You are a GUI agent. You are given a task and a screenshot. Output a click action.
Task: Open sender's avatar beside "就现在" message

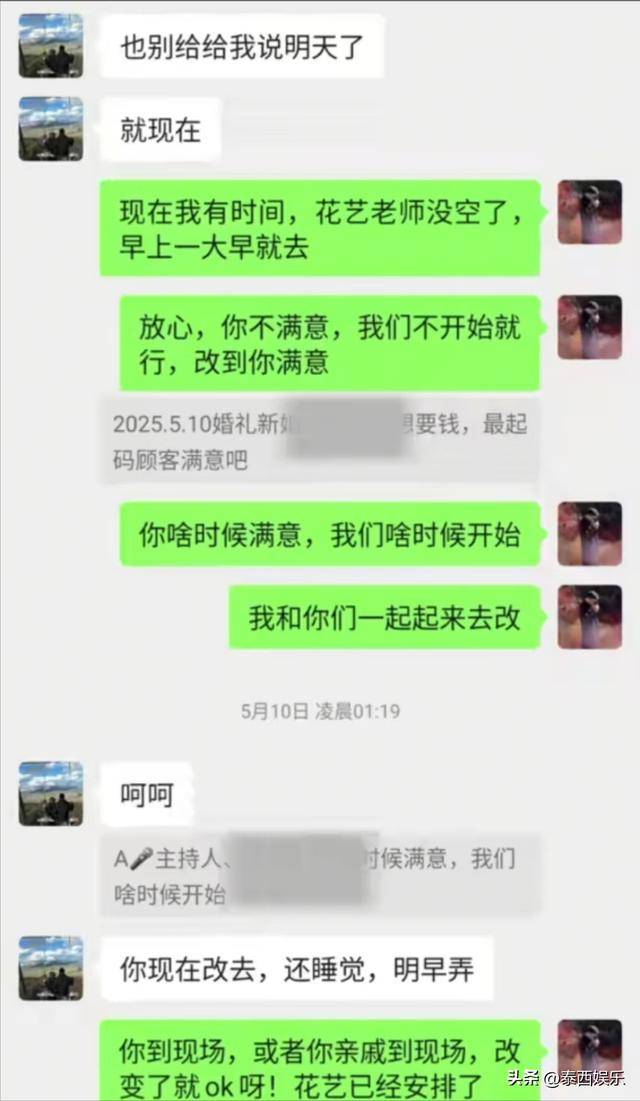(51, 129)
